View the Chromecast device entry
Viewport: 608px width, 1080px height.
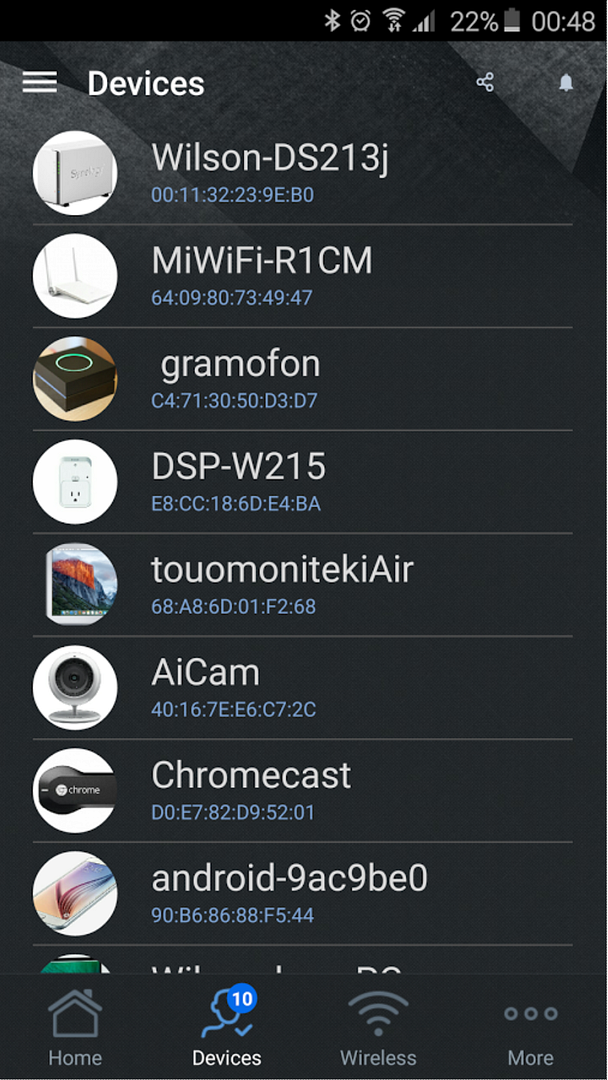tap(300, 791)
